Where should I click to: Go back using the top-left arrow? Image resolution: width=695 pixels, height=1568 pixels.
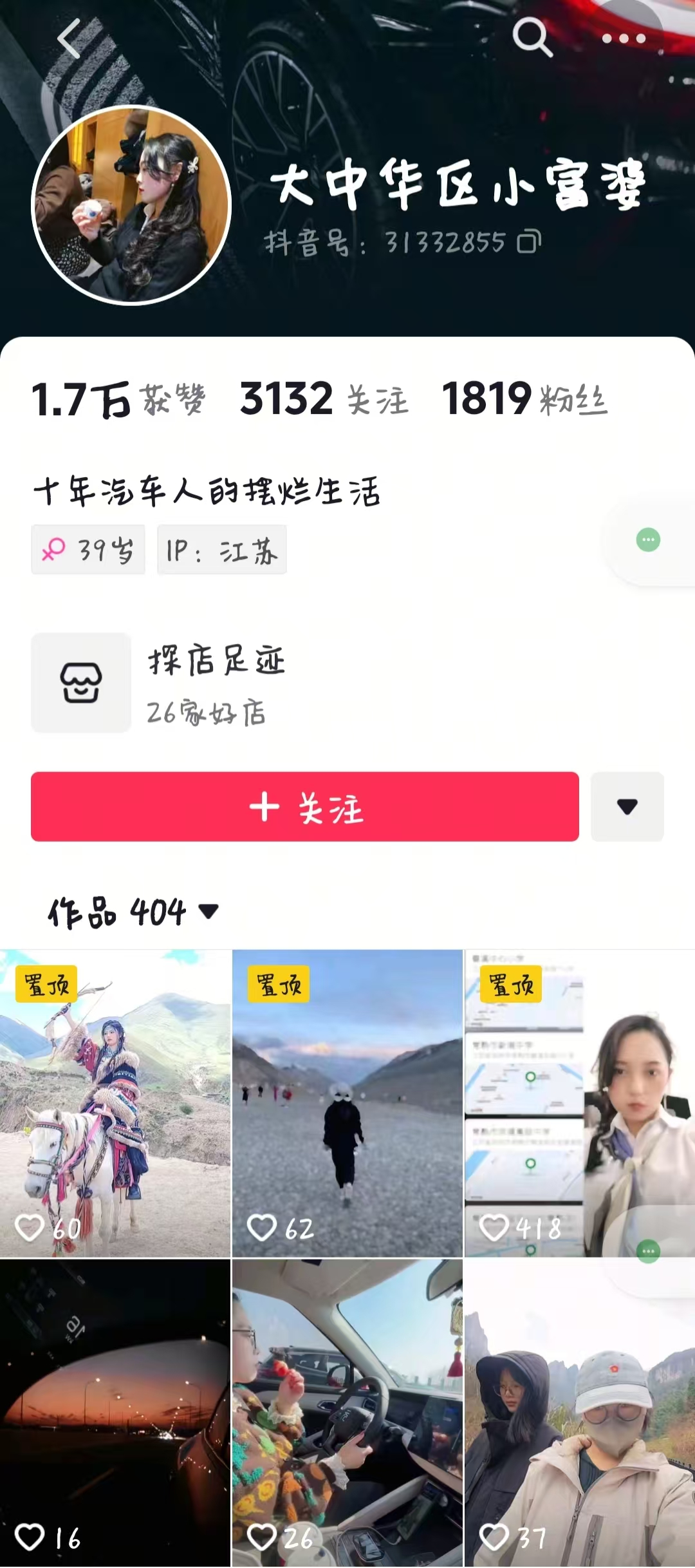click(x=69, y=39)
